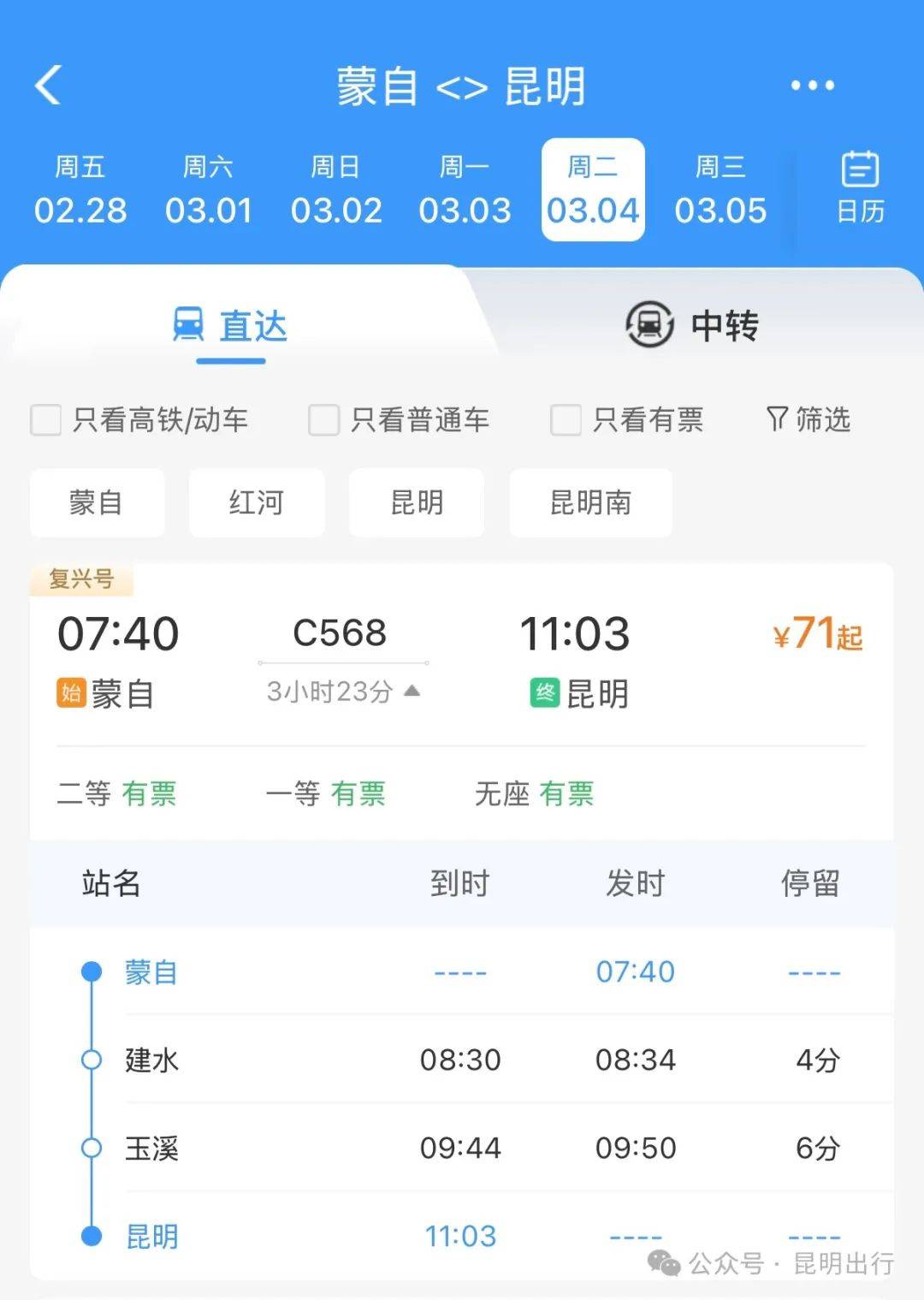Open the 日历 calendar picker

point(860,188)
